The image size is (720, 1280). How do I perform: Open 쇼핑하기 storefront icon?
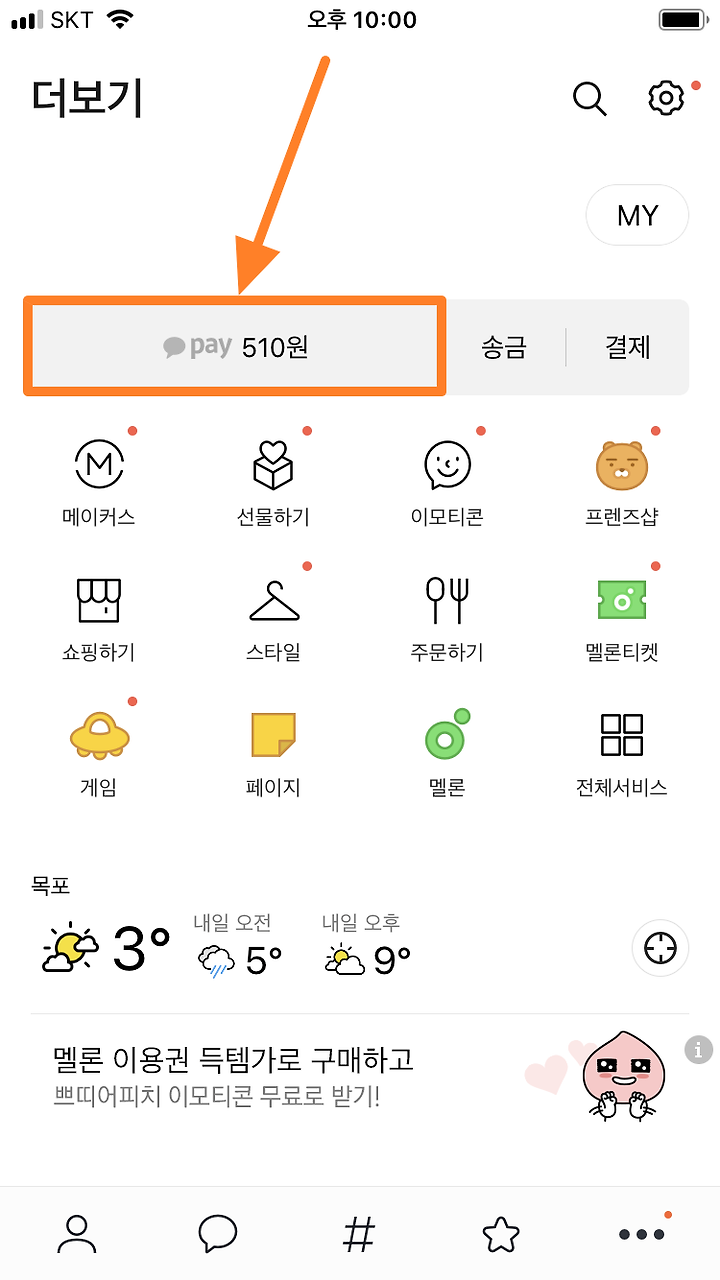tap(97, 600)
